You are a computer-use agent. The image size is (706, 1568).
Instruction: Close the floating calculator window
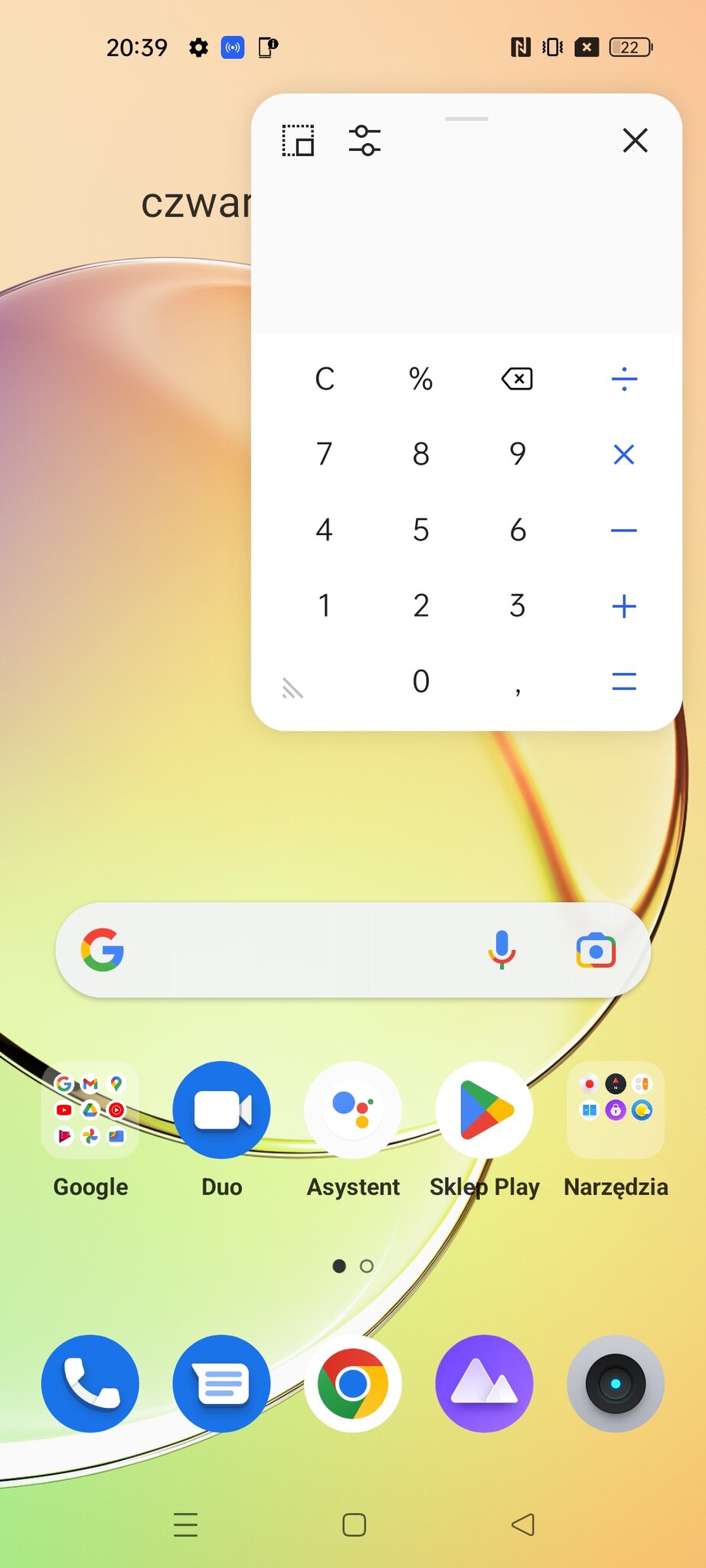click(635, 141)
